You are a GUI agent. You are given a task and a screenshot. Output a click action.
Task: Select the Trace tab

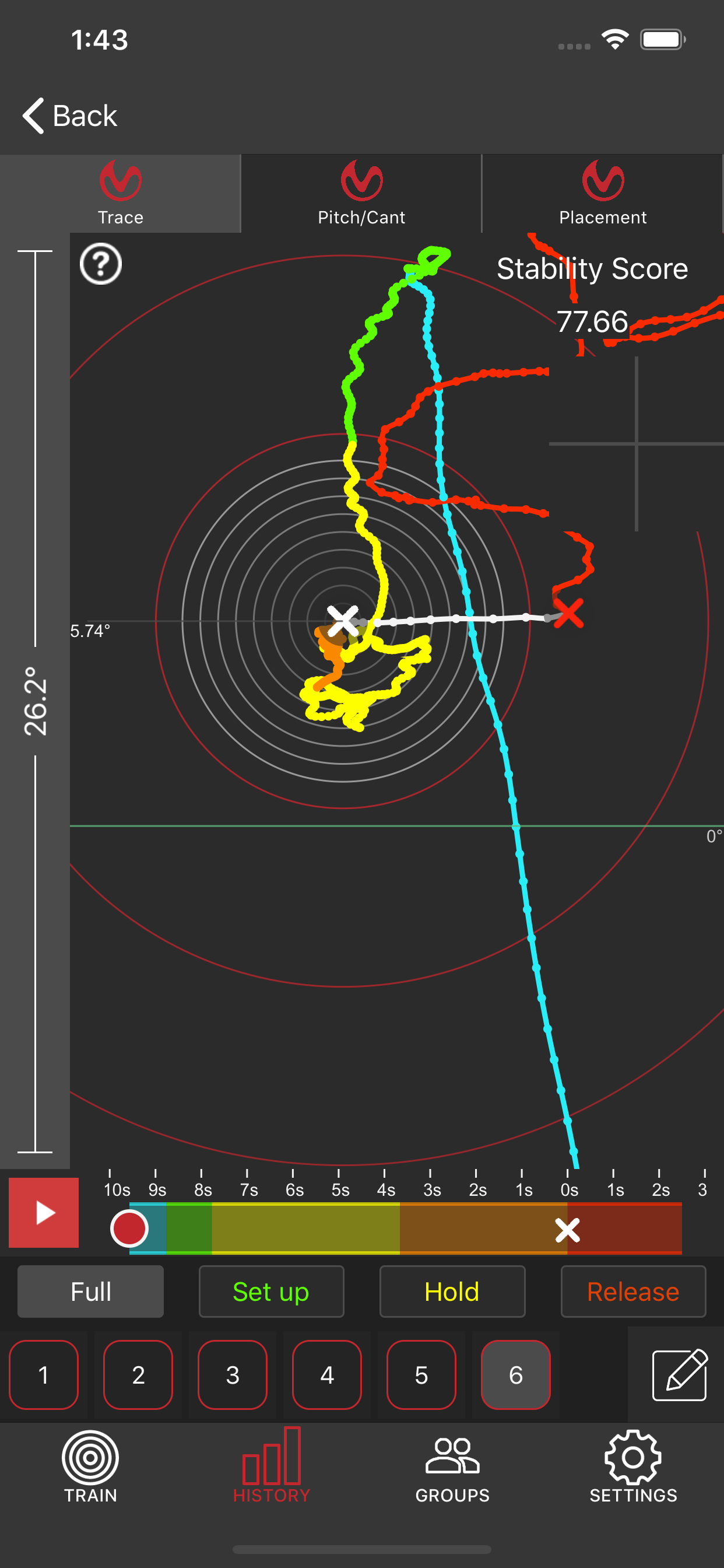coord(121,194)
